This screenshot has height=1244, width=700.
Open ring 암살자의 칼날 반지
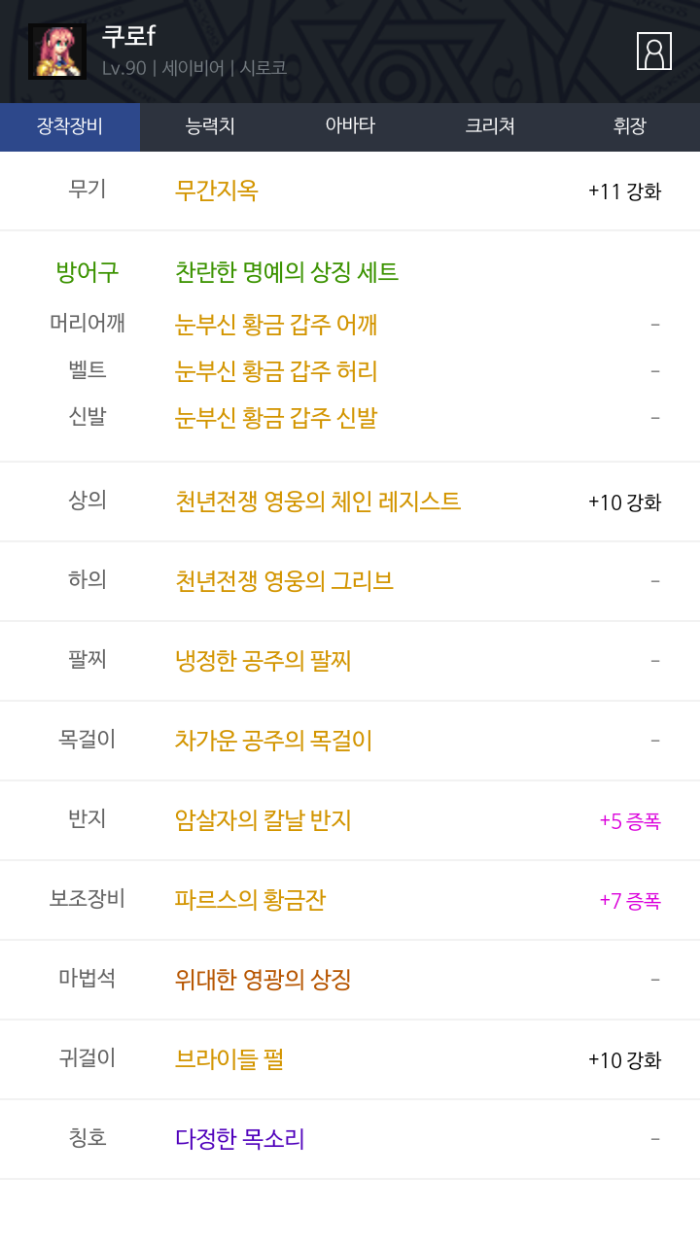263,821
